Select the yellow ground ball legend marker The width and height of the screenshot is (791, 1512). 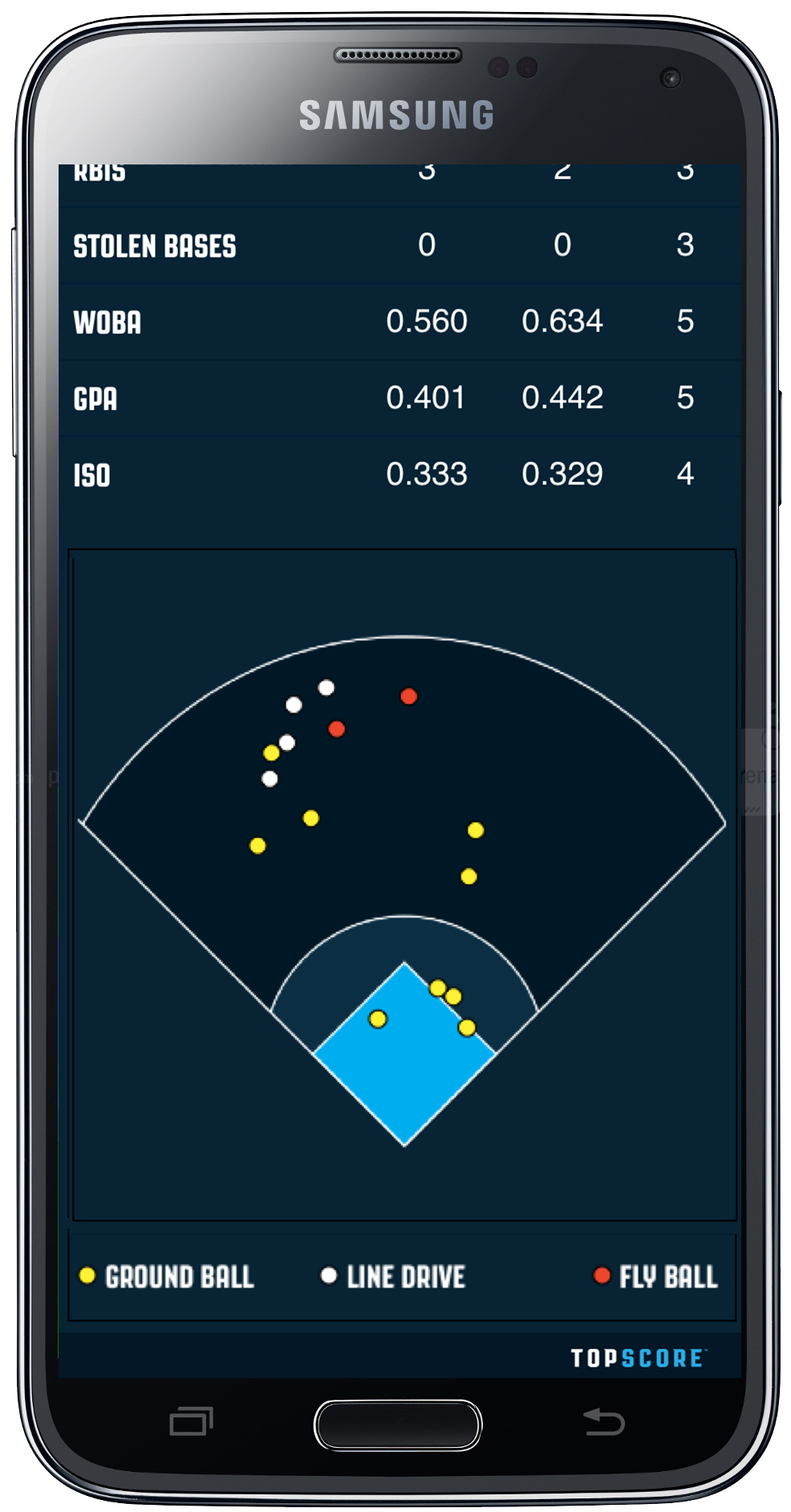pyautogui.click(x=88, y=1275)
